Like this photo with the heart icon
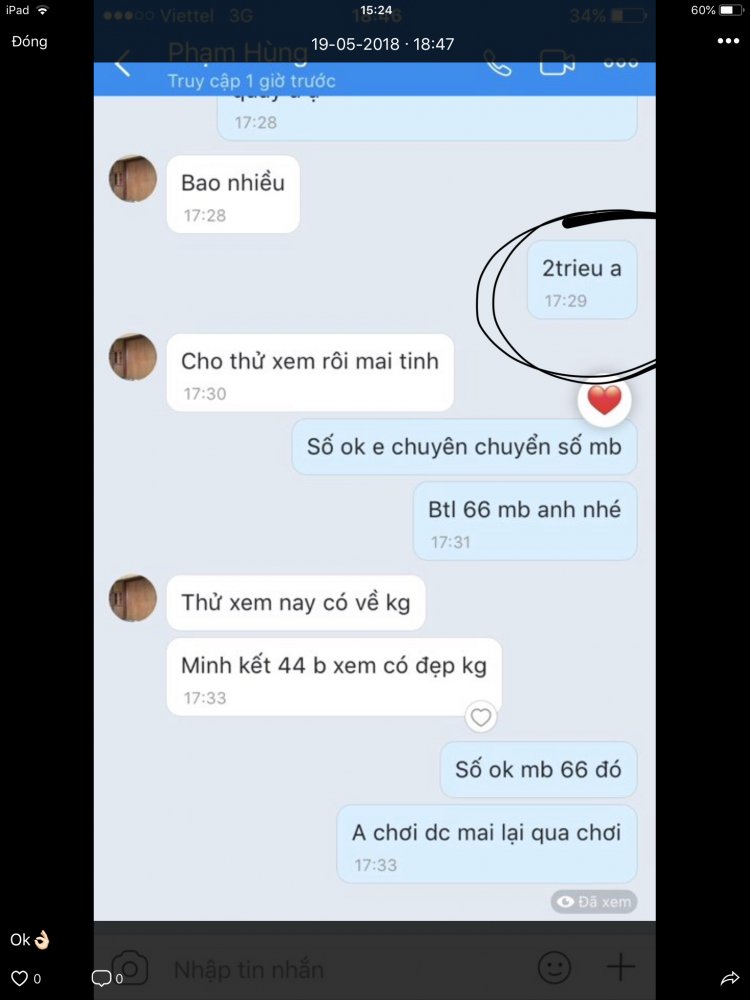The height and width of the screenshot is (1000, 750). 19,978
